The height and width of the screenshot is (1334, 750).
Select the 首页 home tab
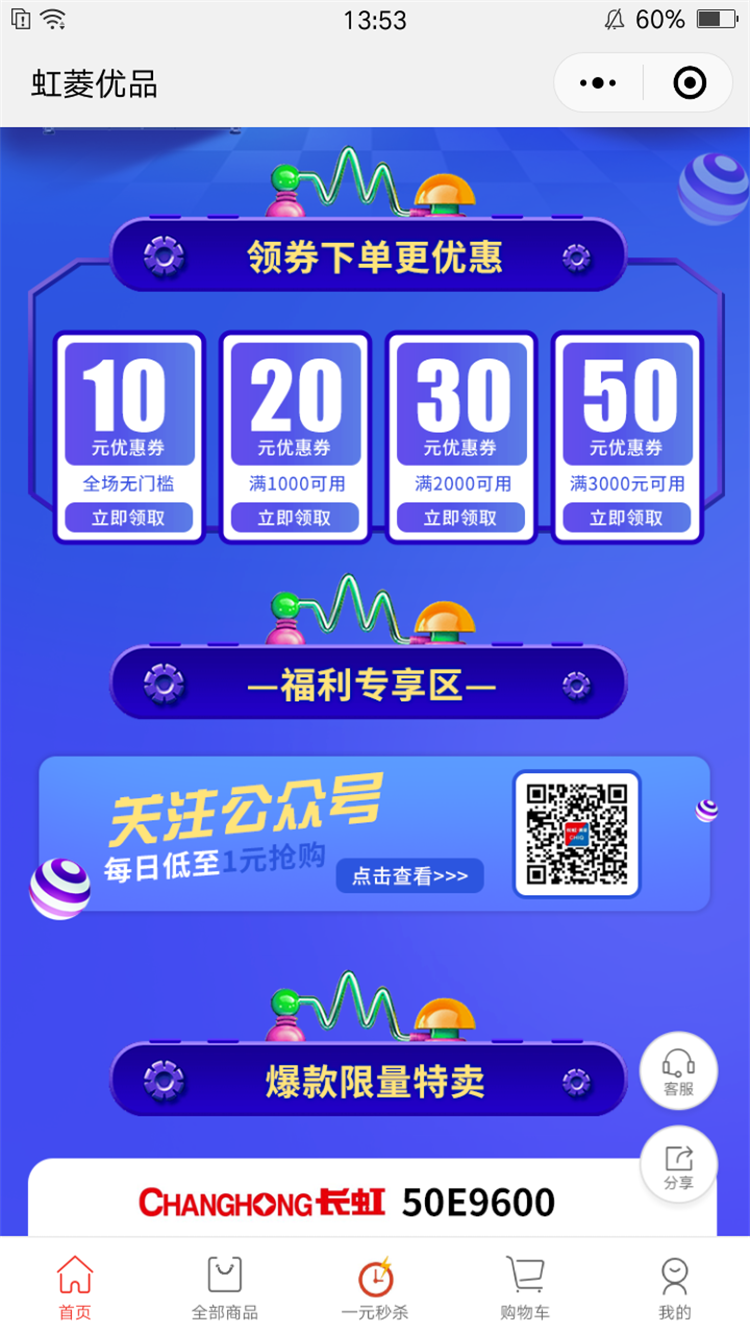(75, 1288)
